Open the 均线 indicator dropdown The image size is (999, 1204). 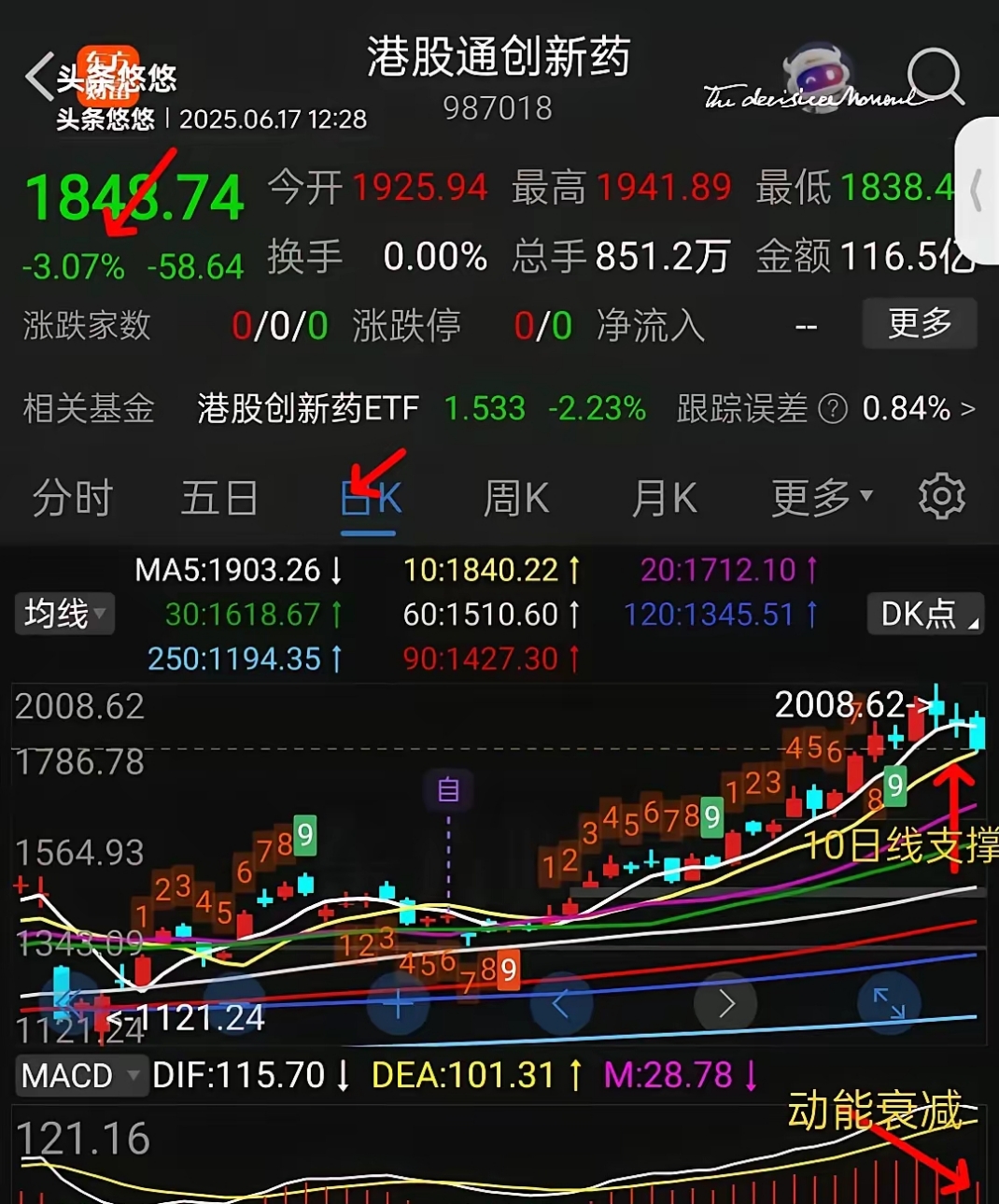click(63, 614)
